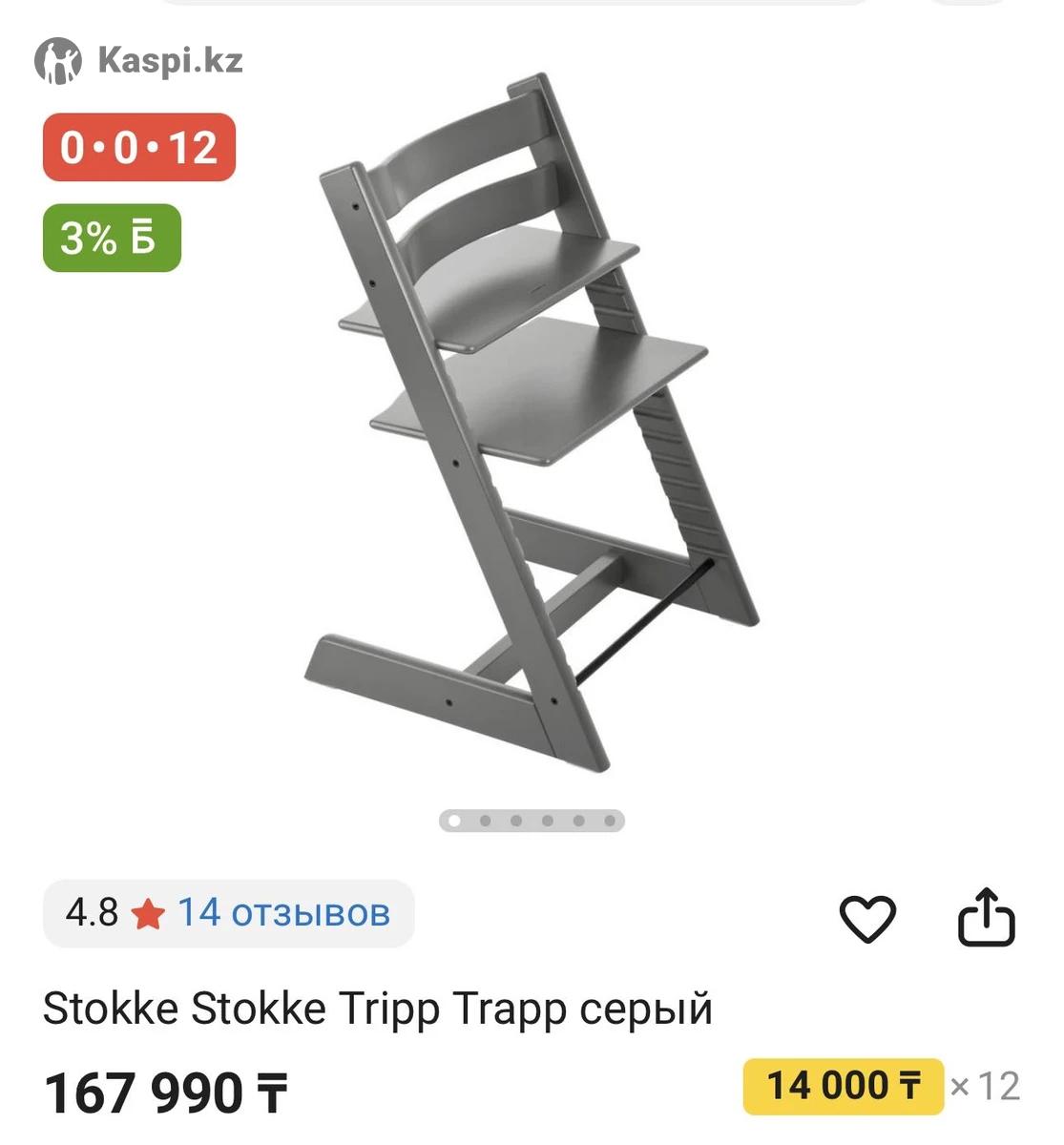1064x1145 pixels.
Task: Share this product listing
Action: pyautogui.click(x=986, y=918)
